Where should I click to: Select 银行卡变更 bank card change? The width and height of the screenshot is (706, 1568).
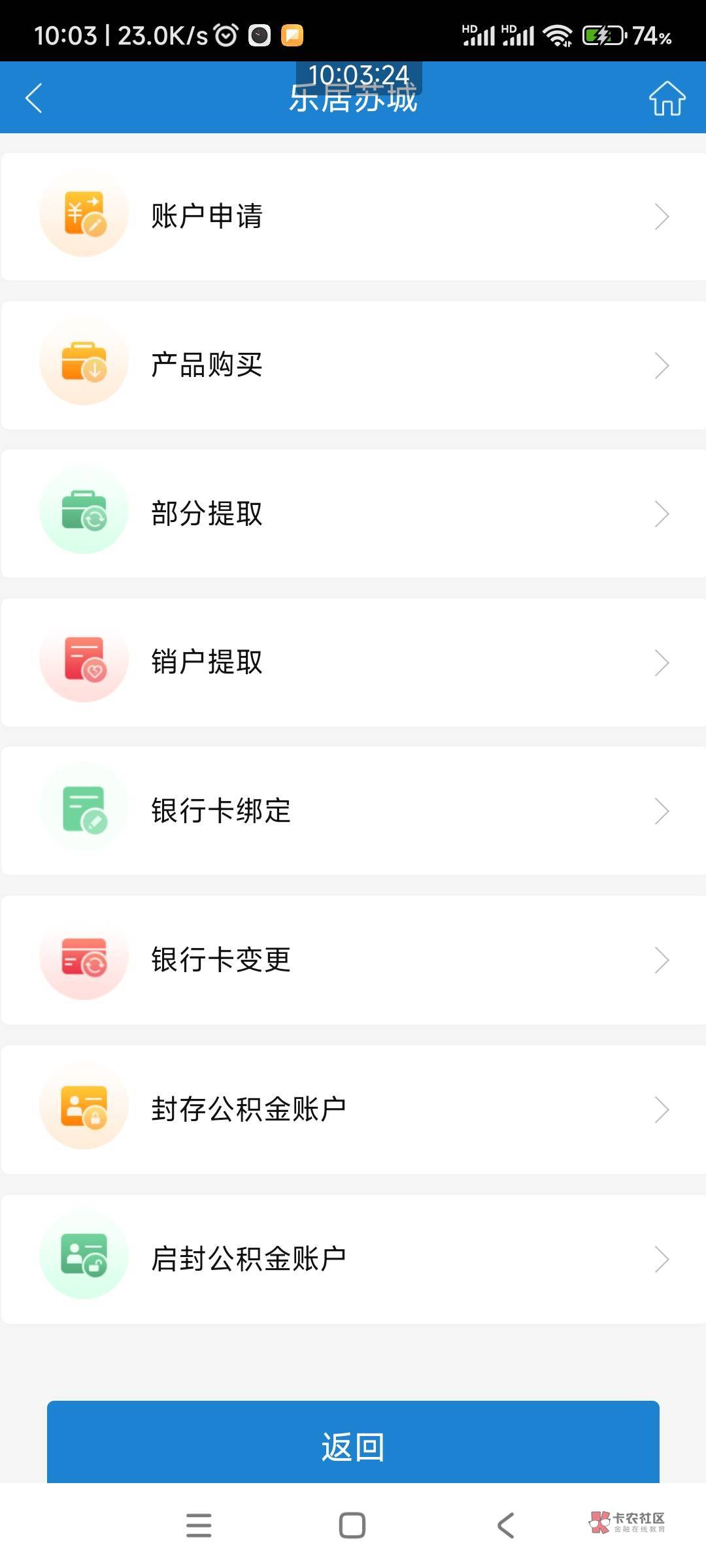tap(353, 960)
